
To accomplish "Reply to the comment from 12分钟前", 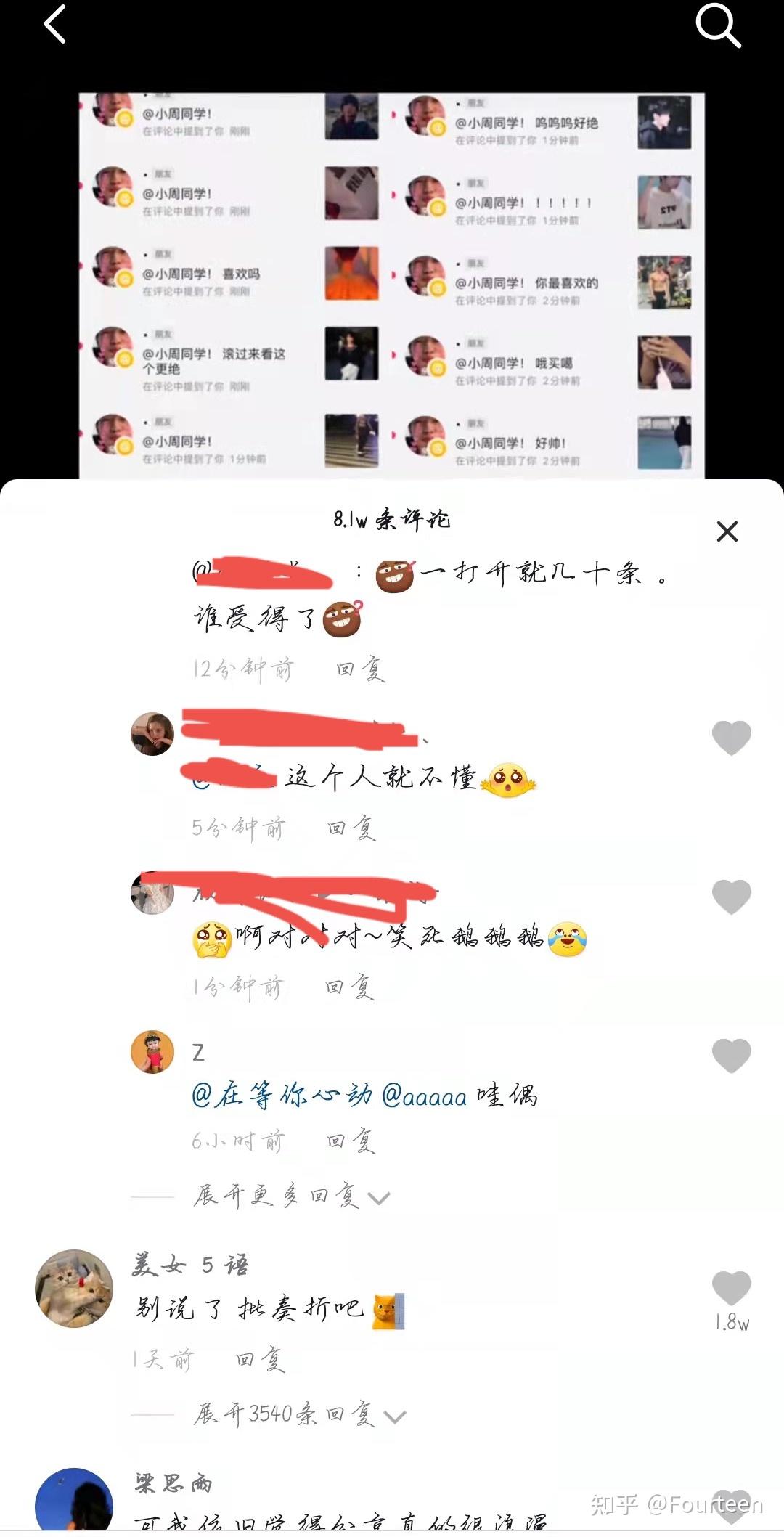I will click(360, 669).
